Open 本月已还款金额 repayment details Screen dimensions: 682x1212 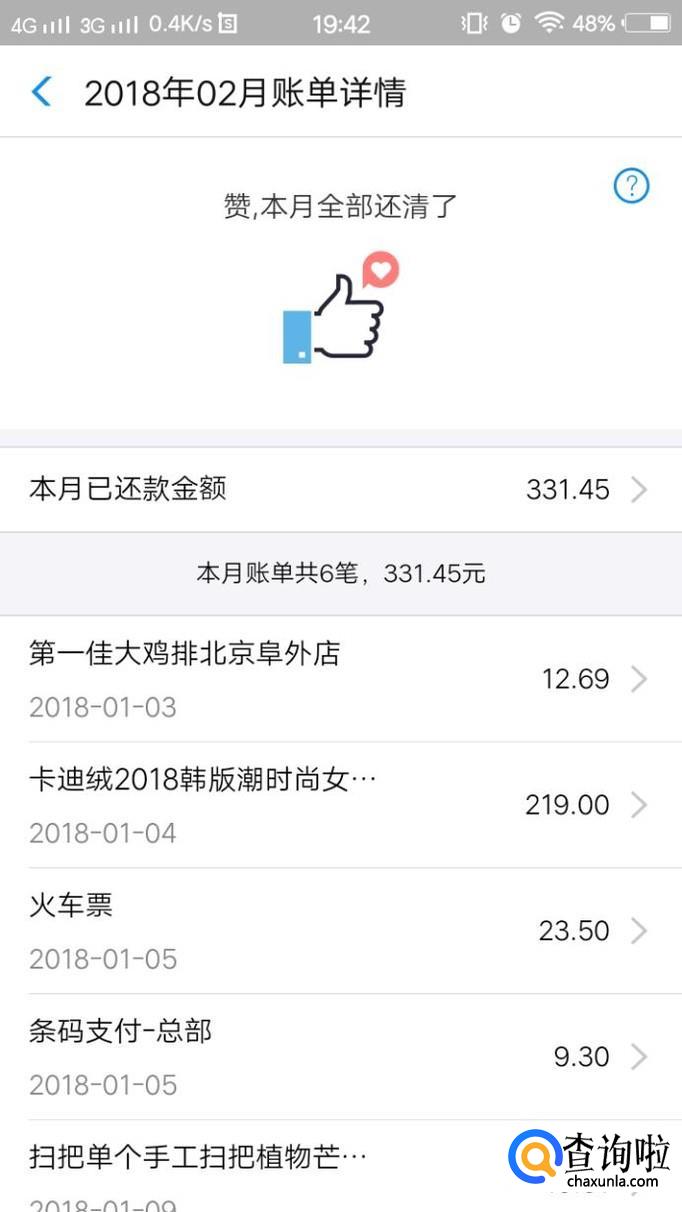340,489
